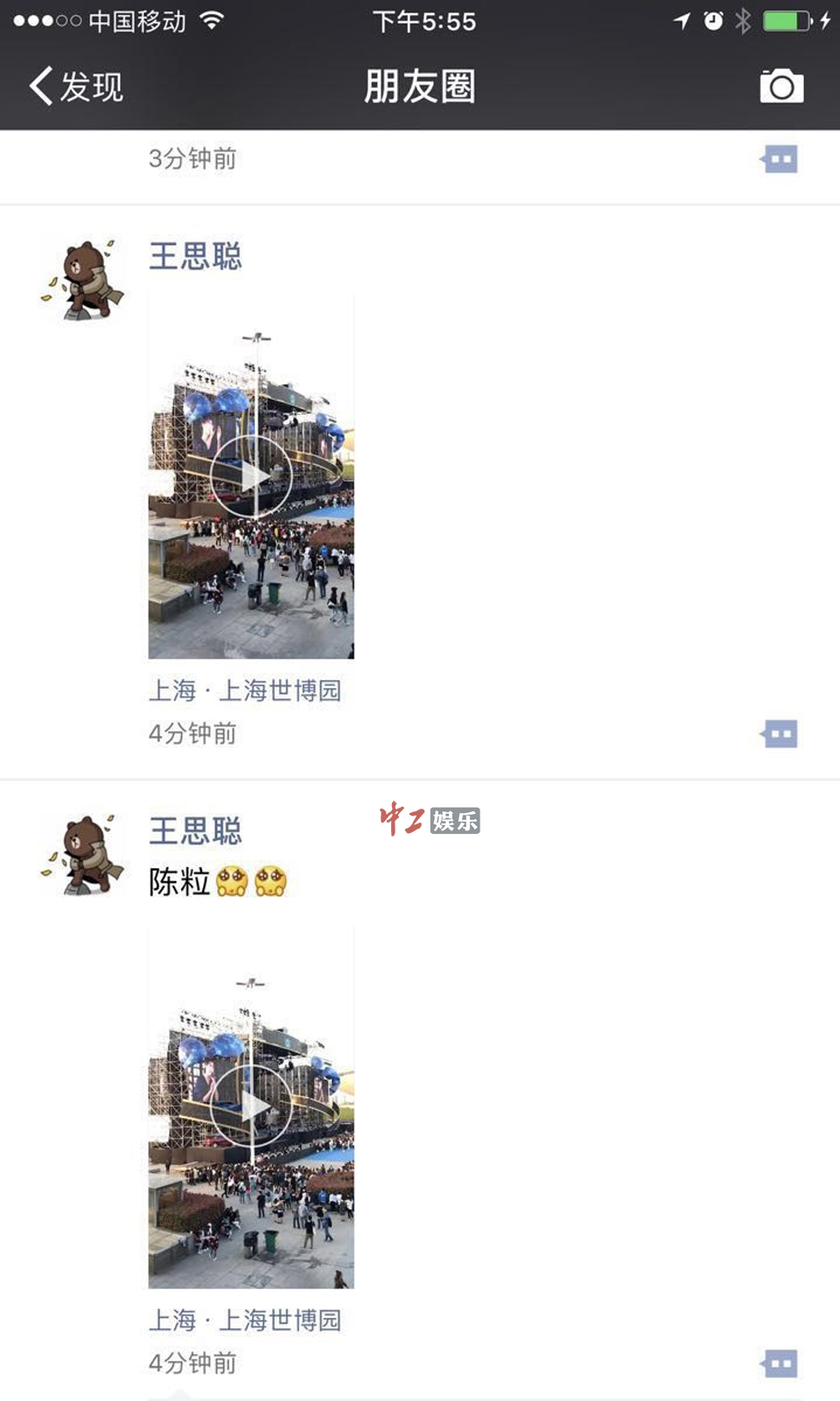Tap the bear avatar on the first 王思聪 post
Viewport: 840px width, 1401px height.
pyautogui.click(x=83, y=279)
